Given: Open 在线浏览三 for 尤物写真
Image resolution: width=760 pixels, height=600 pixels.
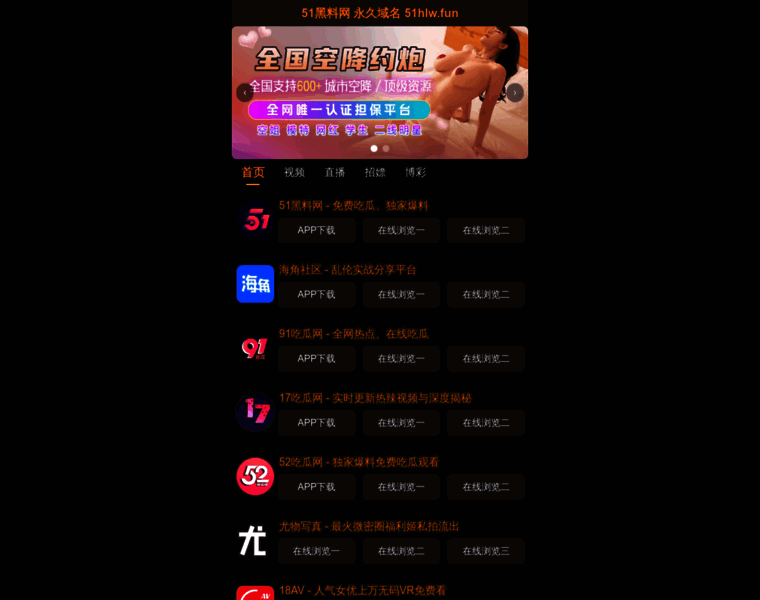Looking at the screenshot, I should click(x=485, y=550).
